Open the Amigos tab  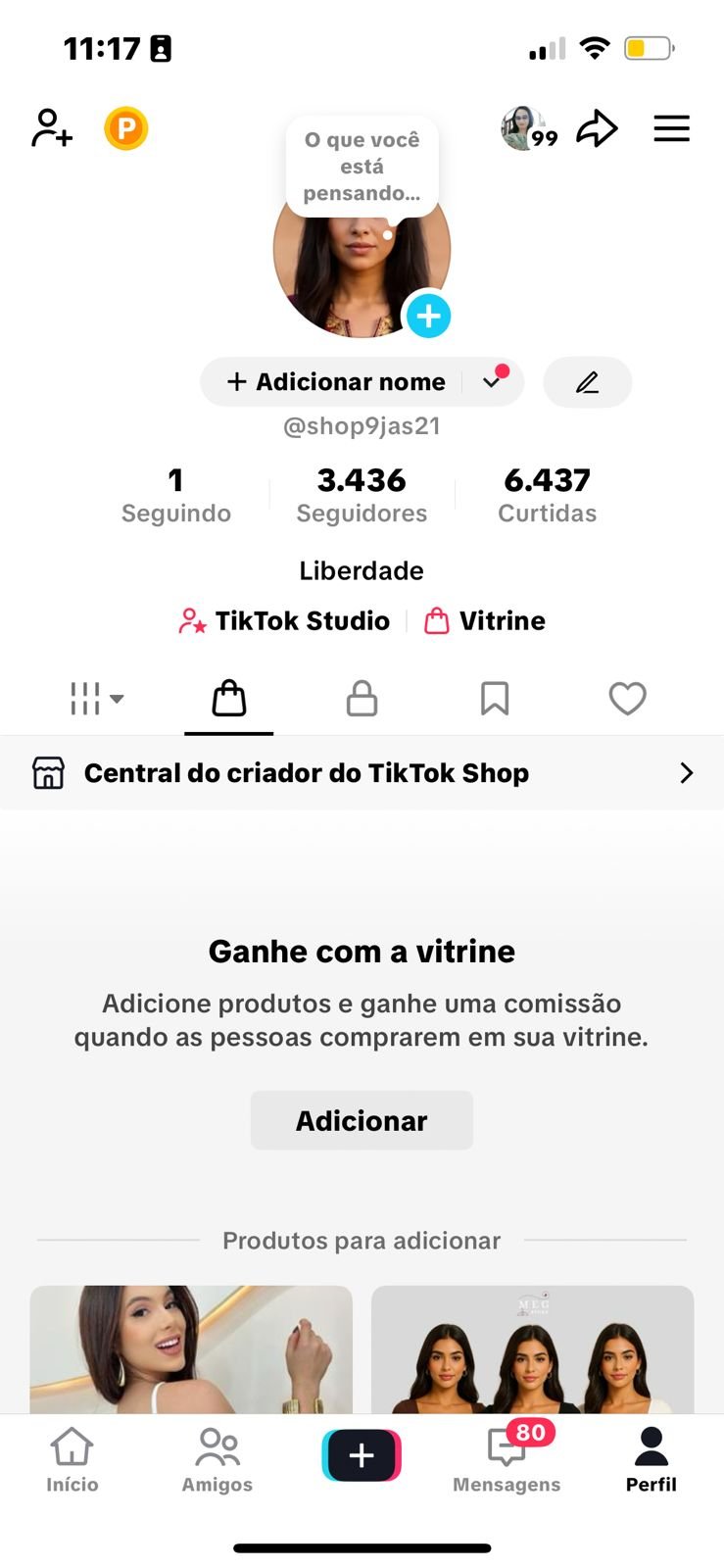pos(217,1460)
